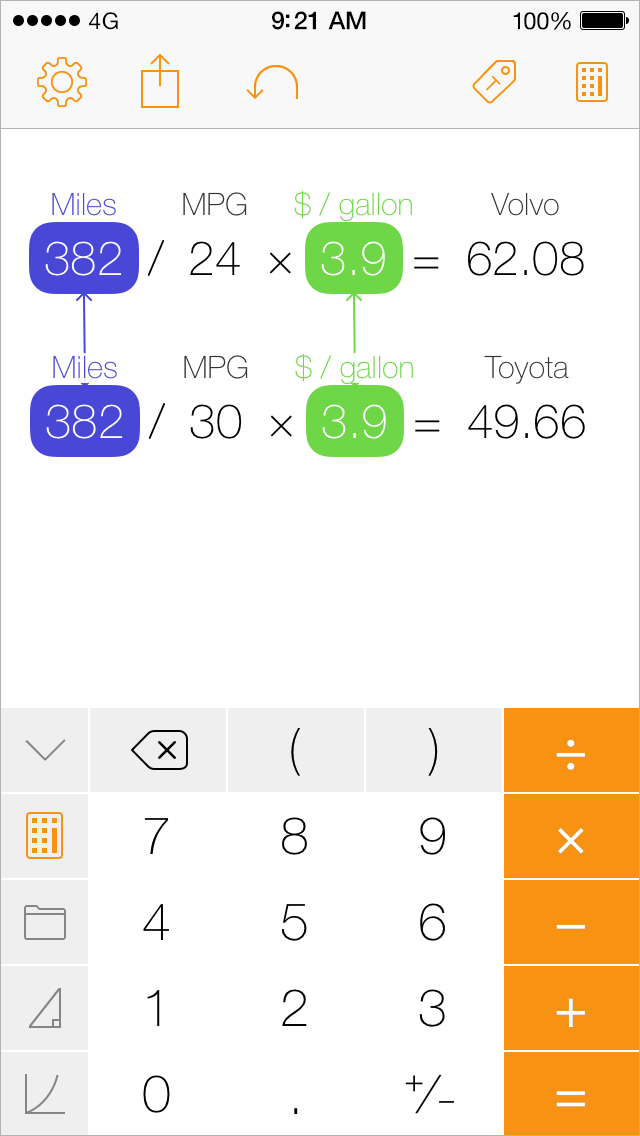This screenshot has height=1136, width=640.
Task: Share the calculation via export icon
Action: [159, 81]
